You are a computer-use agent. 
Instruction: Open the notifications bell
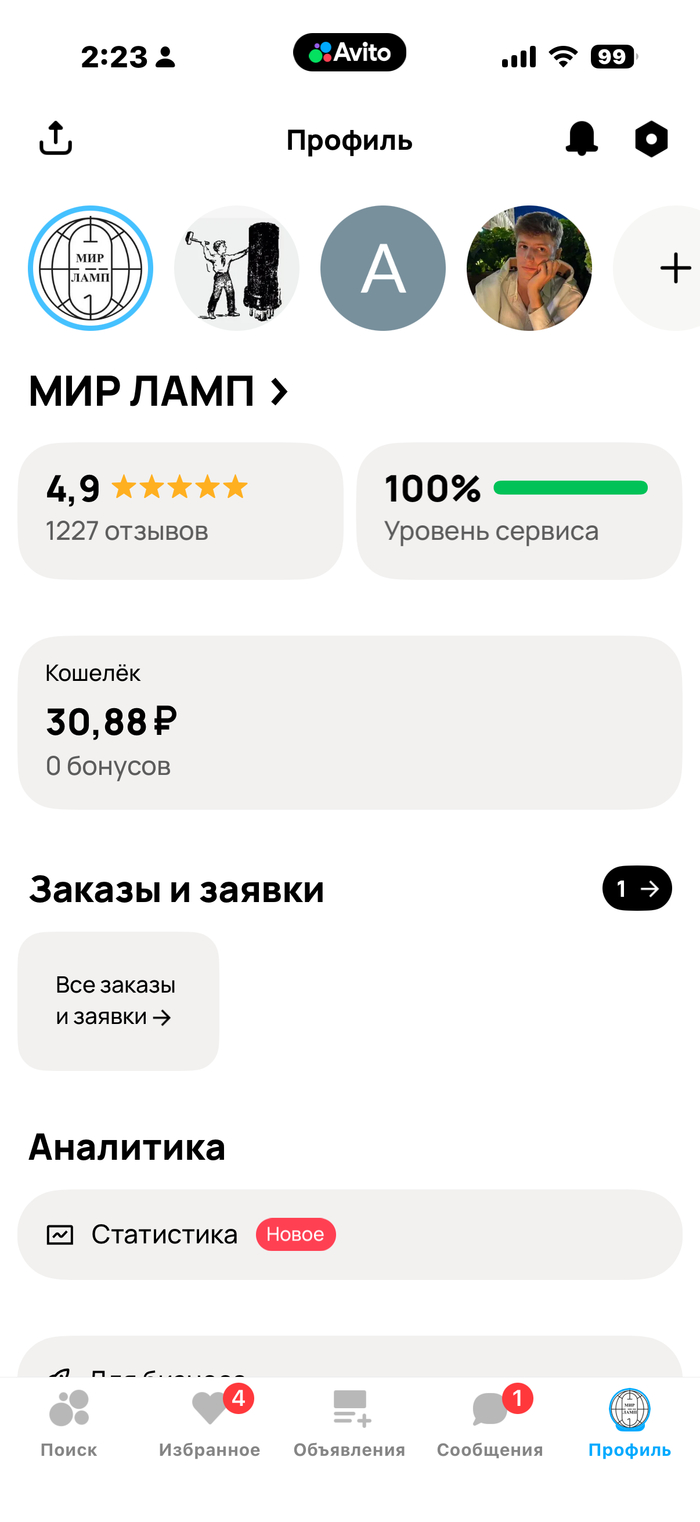581,139
